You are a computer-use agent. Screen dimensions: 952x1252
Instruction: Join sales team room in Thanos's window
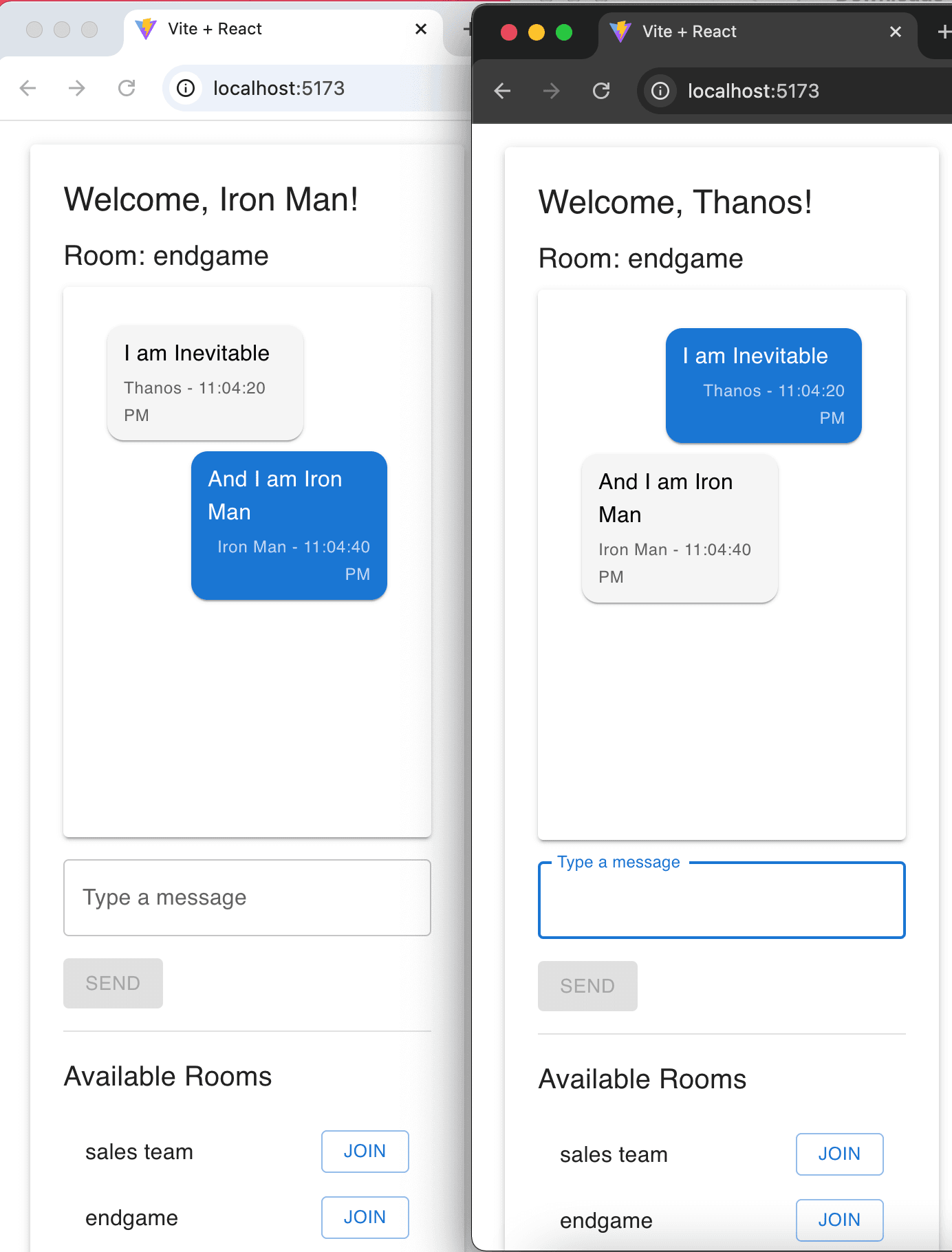click(x=839, y=1154)
